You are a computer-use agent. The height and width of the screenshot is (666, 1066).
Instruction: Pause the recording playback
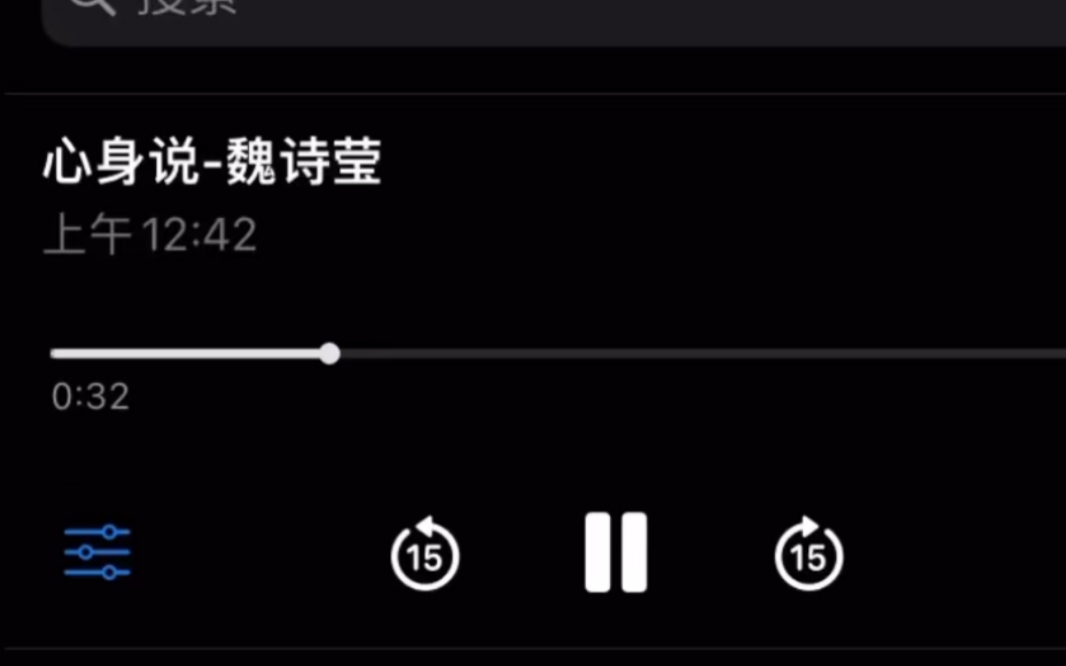[616, 553]
